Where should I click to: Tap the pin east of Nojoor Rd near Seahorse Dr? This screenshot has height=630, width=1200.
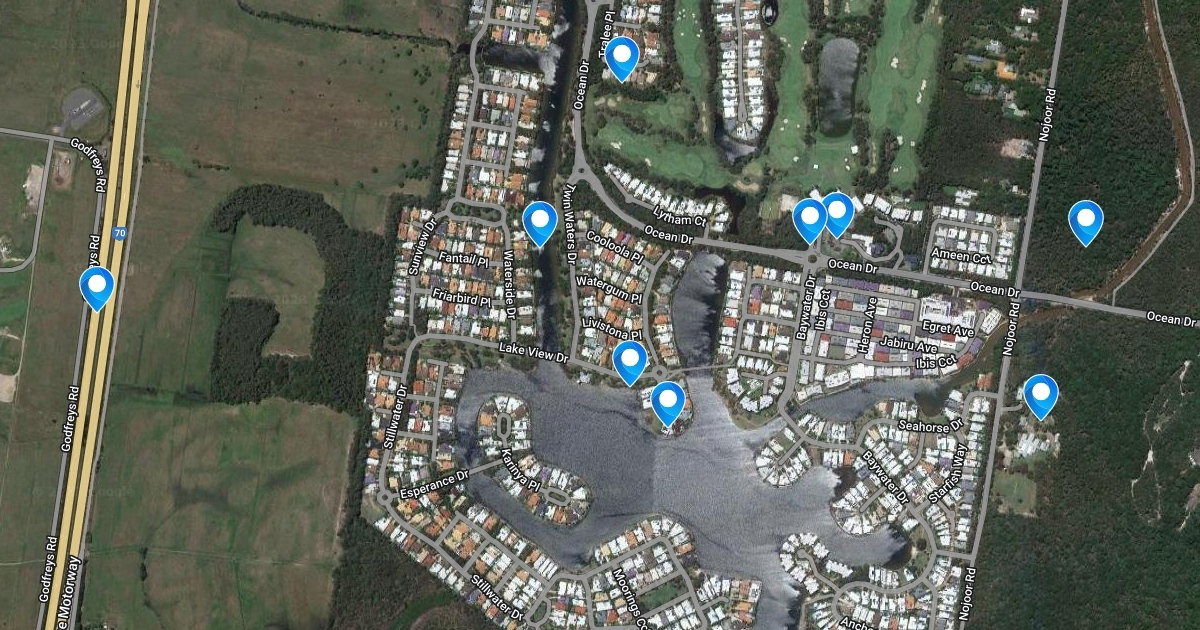click(x=1041, y=396)
